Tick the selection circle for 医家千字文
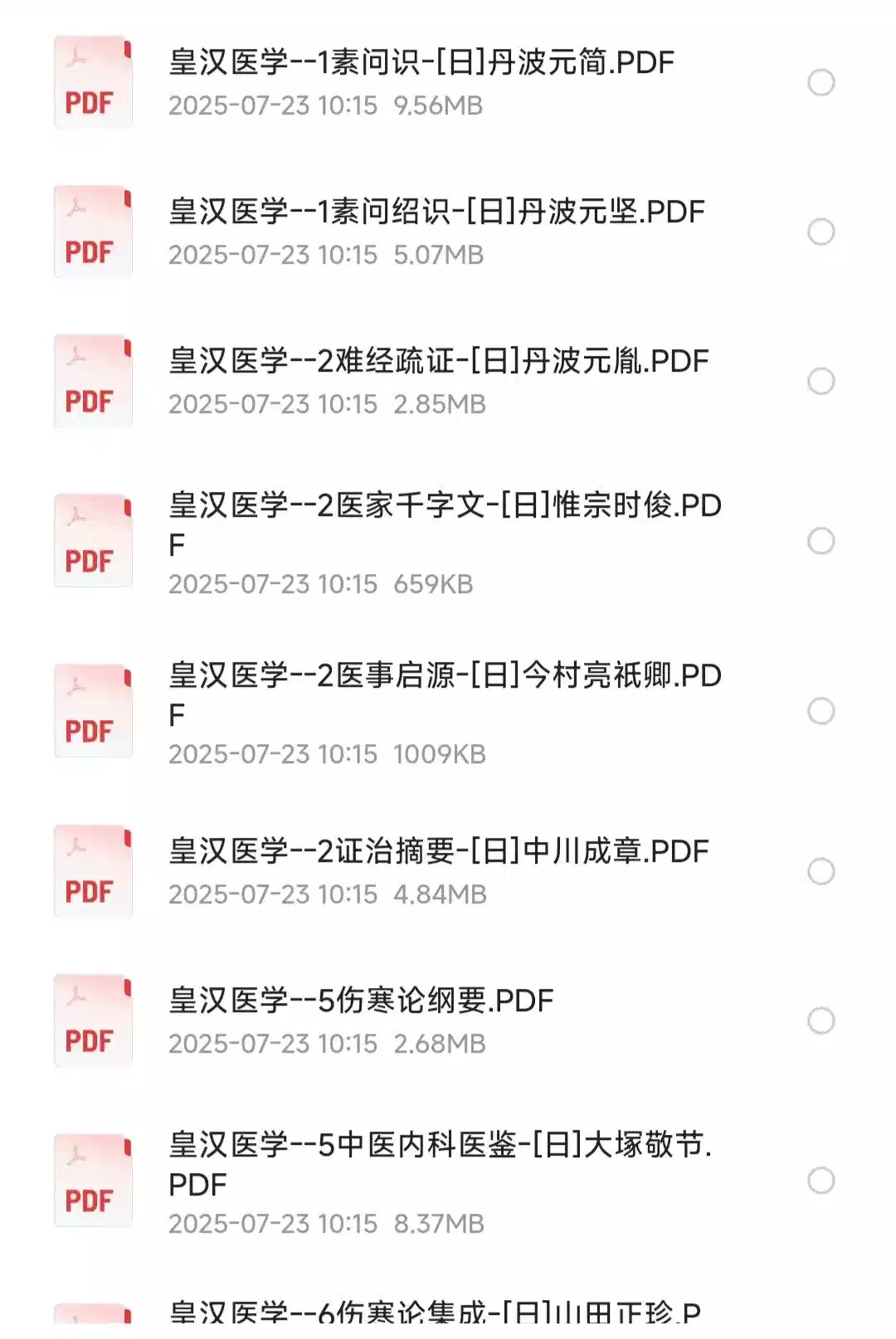 click(821, 541)
